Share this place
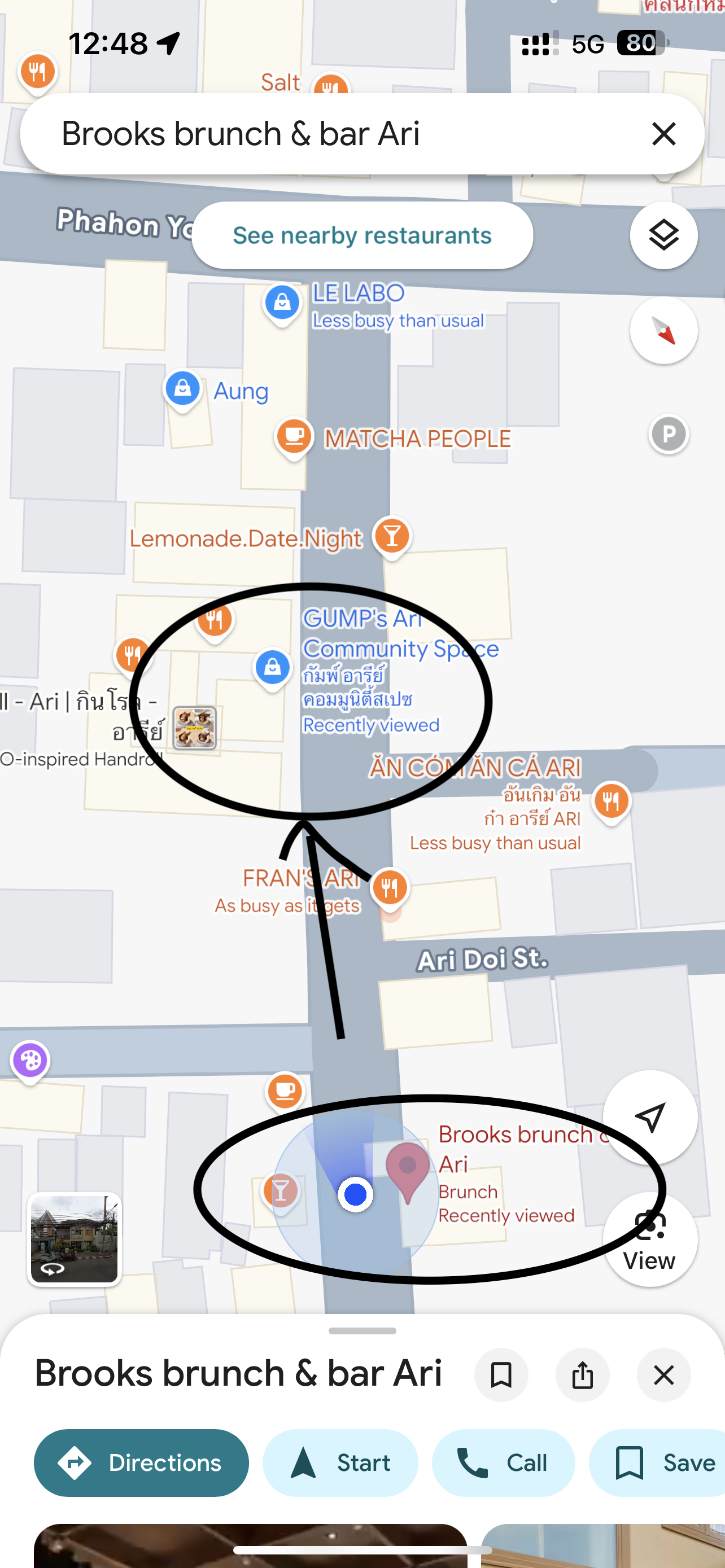This screenshot has height=1568, width=725. pos(582,1374)
